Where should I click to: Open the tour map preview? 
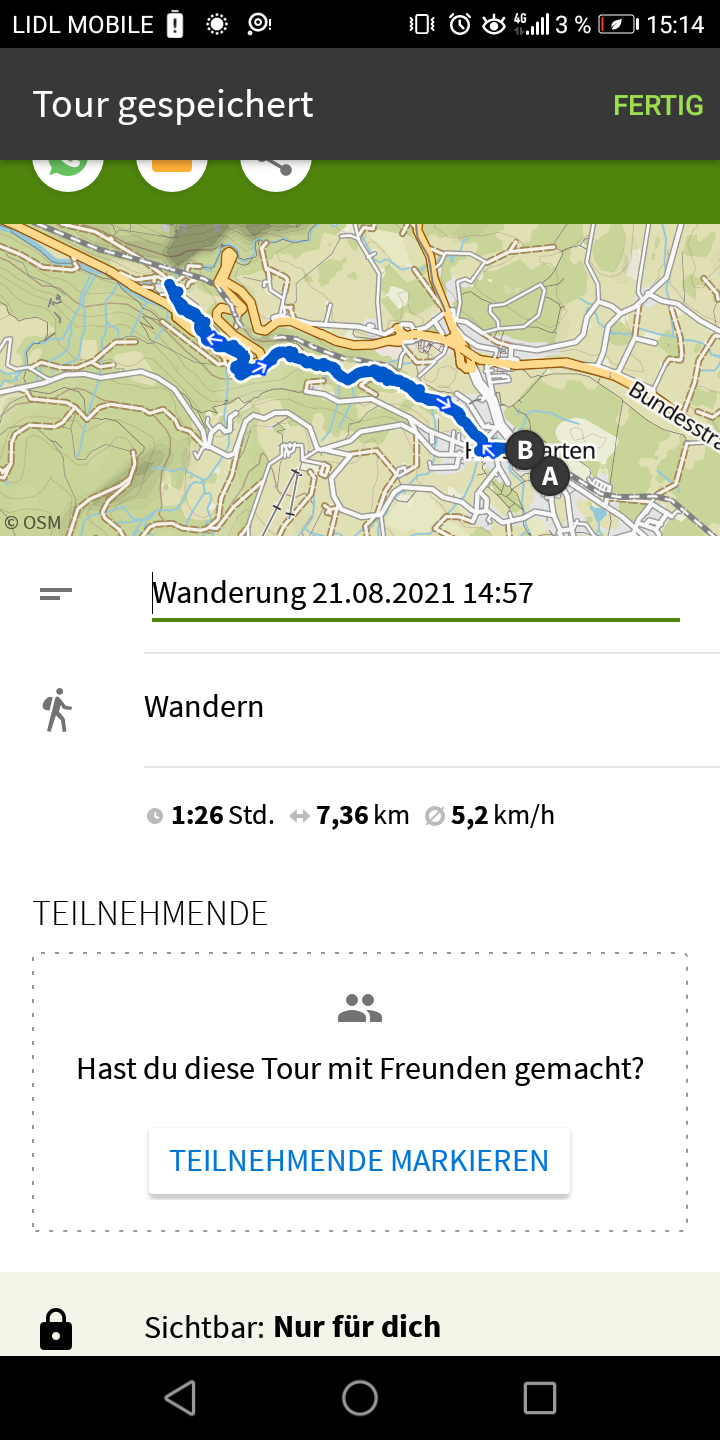click(360, 380)
